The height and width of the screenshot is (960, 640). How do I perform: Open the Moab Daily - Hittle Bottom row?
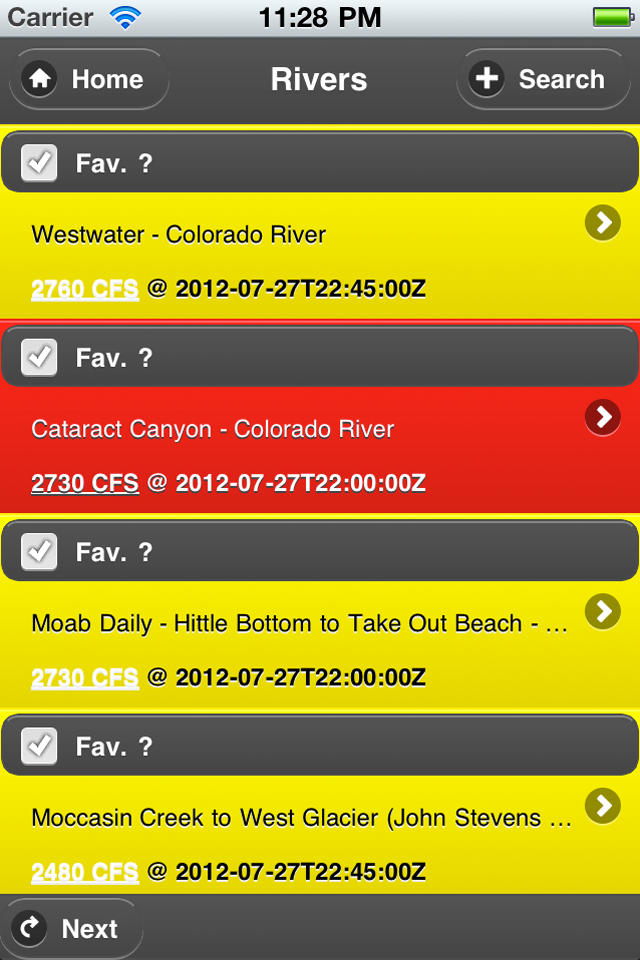pyautogui.click(x=300, y=624)
